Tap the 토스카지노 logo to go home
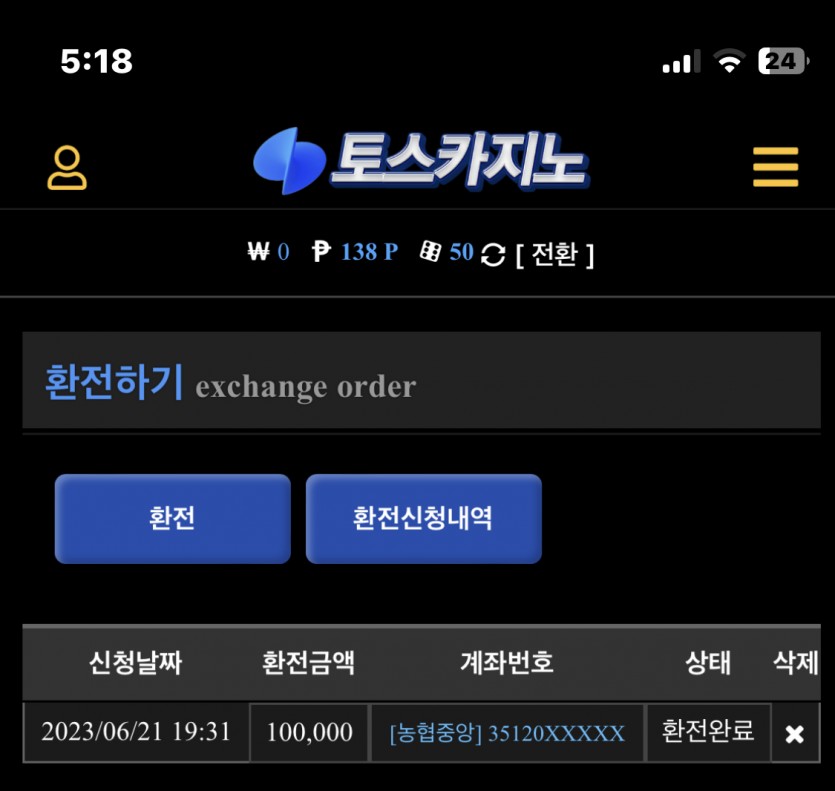 point(419,161)
